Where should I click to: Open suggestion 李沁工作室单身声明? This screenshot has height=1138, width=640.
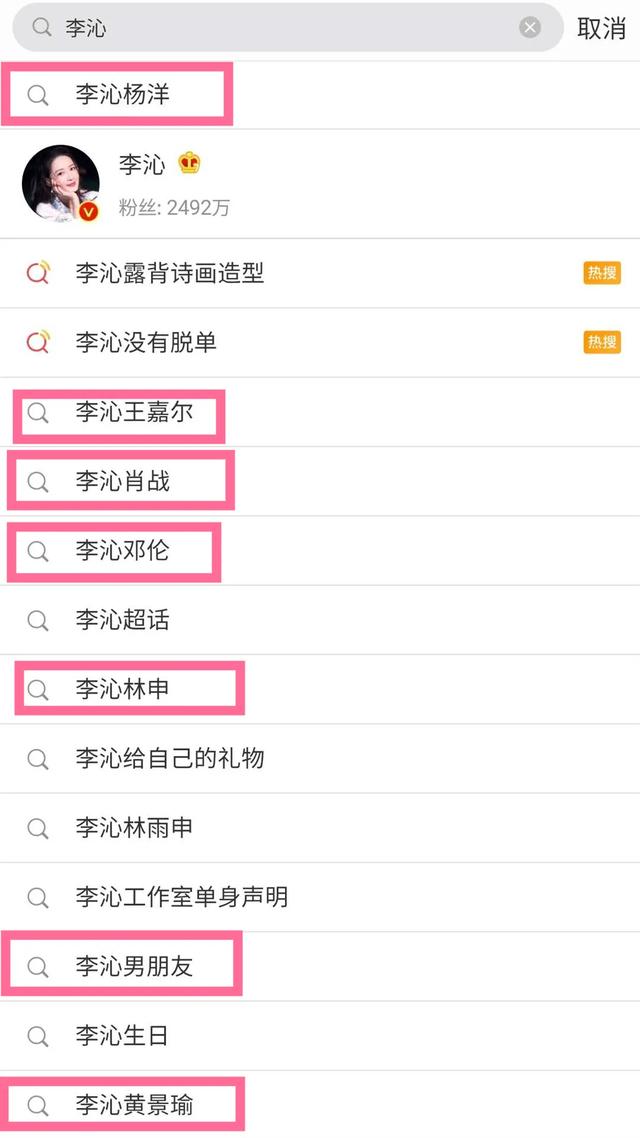point(320,897)
